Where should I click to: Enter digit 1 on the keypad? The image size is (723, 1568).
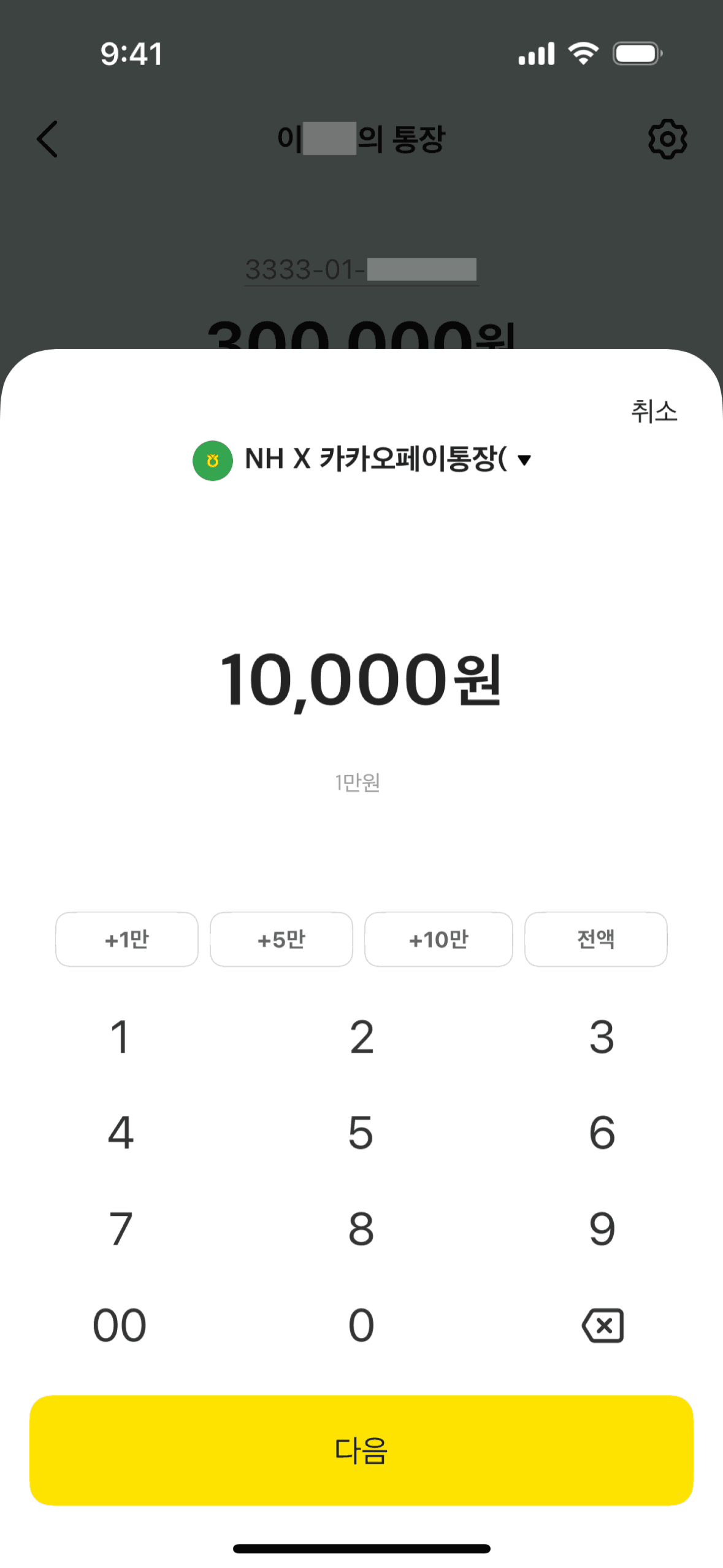[120, 1037]
